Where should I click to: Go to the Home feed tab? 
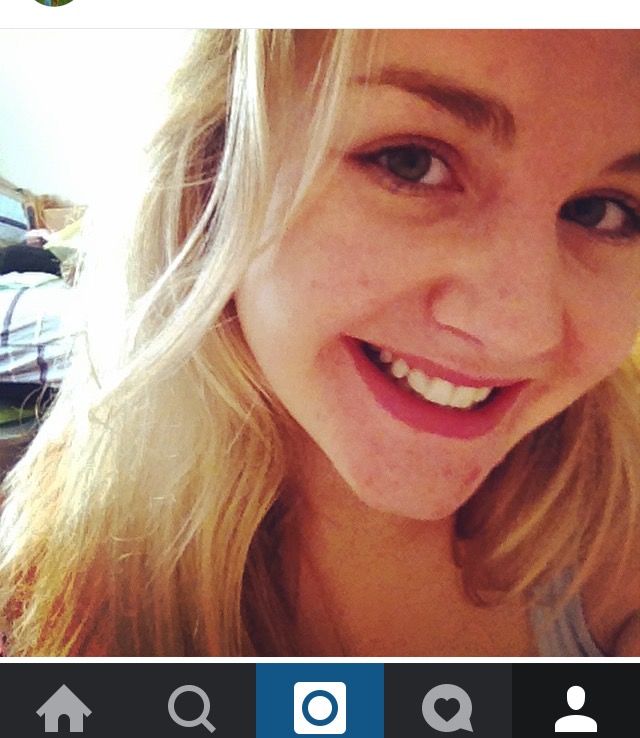pyautogui.click(x=64, y=708)
